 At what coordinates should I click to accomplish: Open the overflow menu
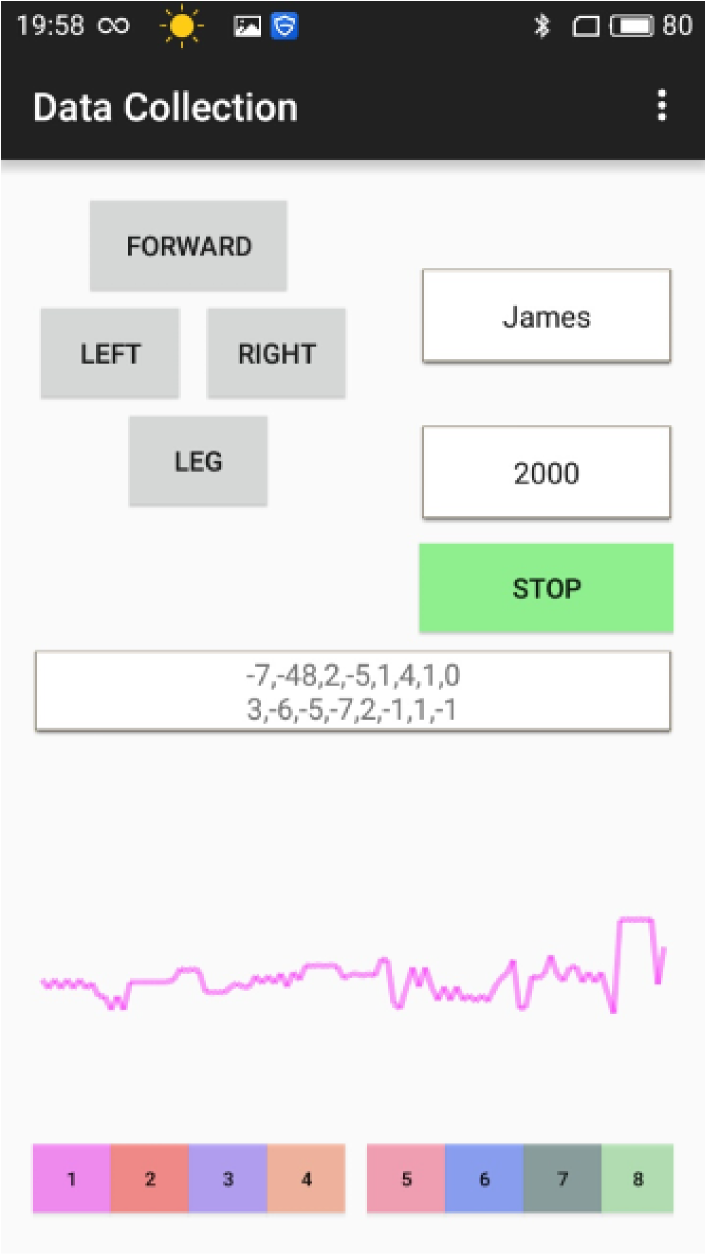pyautogui.click(x=661, y=106)
